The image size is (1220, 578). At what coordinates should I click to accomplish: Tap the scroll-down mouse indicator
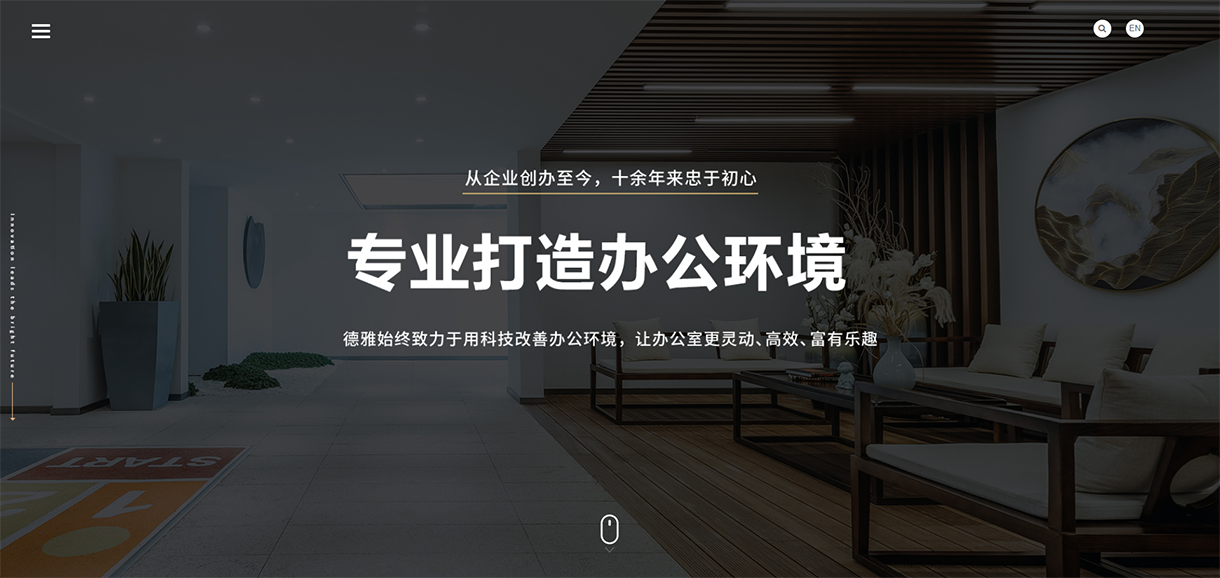609,530
